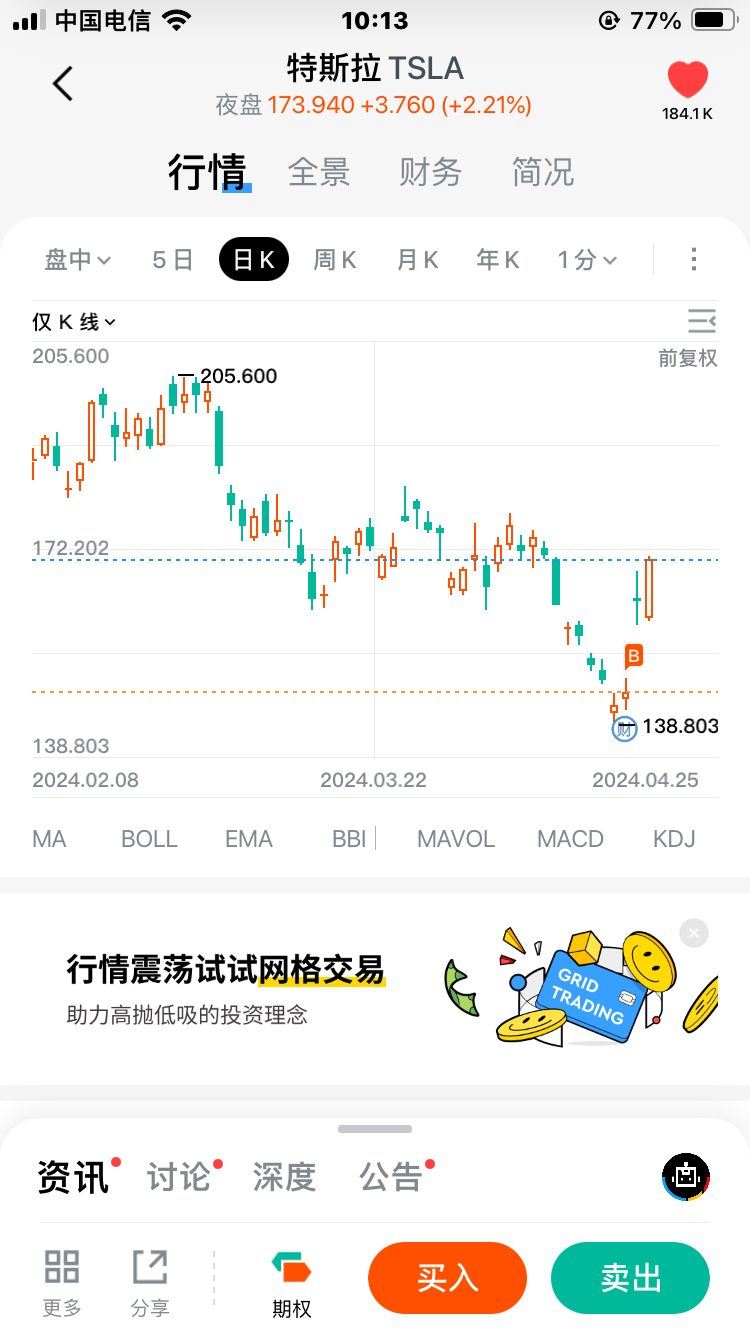
Task: Switch chart to 周K
Action: (335, 260)
